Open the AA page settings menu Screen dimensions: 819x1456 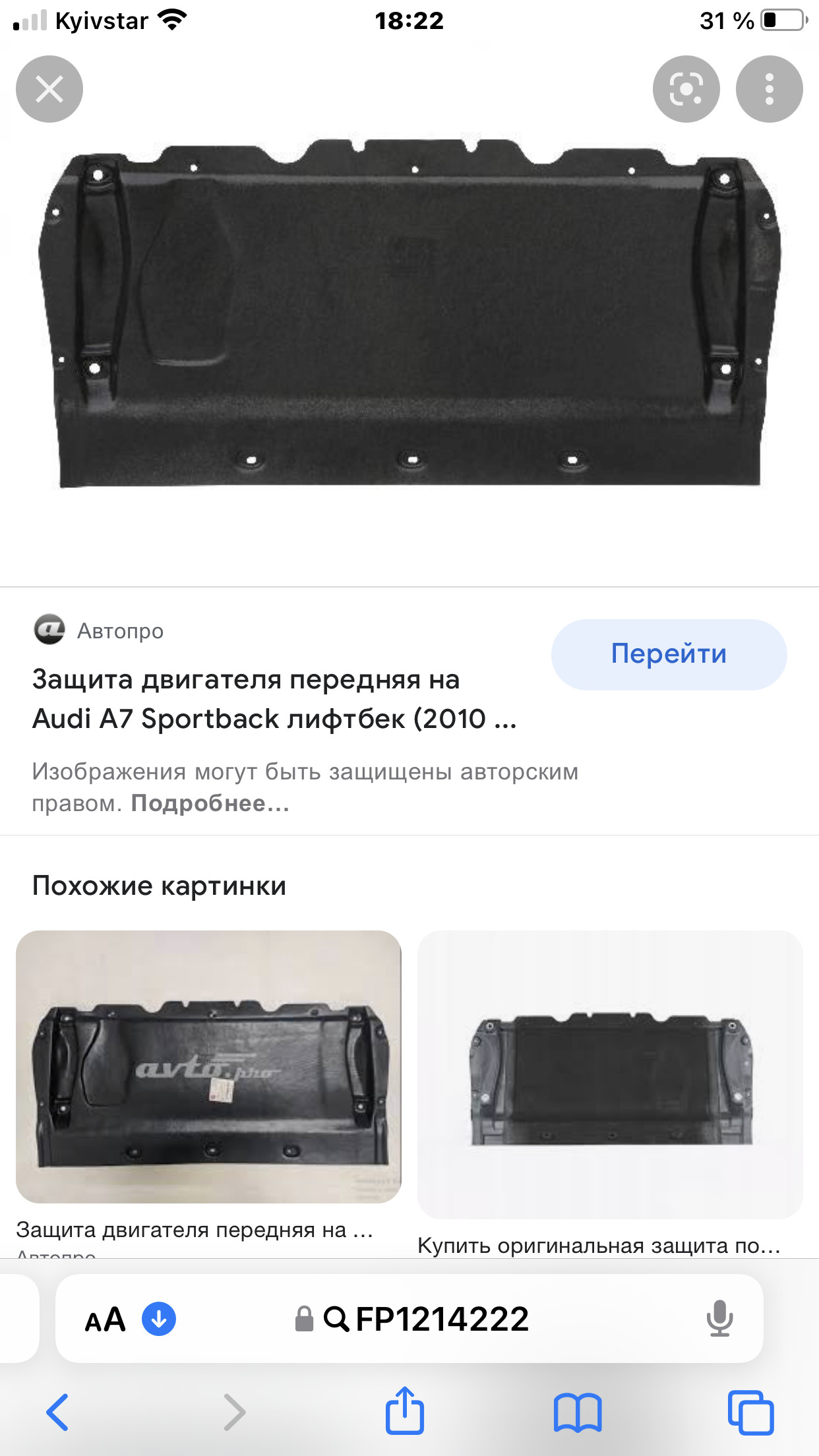click(105, 1319)
